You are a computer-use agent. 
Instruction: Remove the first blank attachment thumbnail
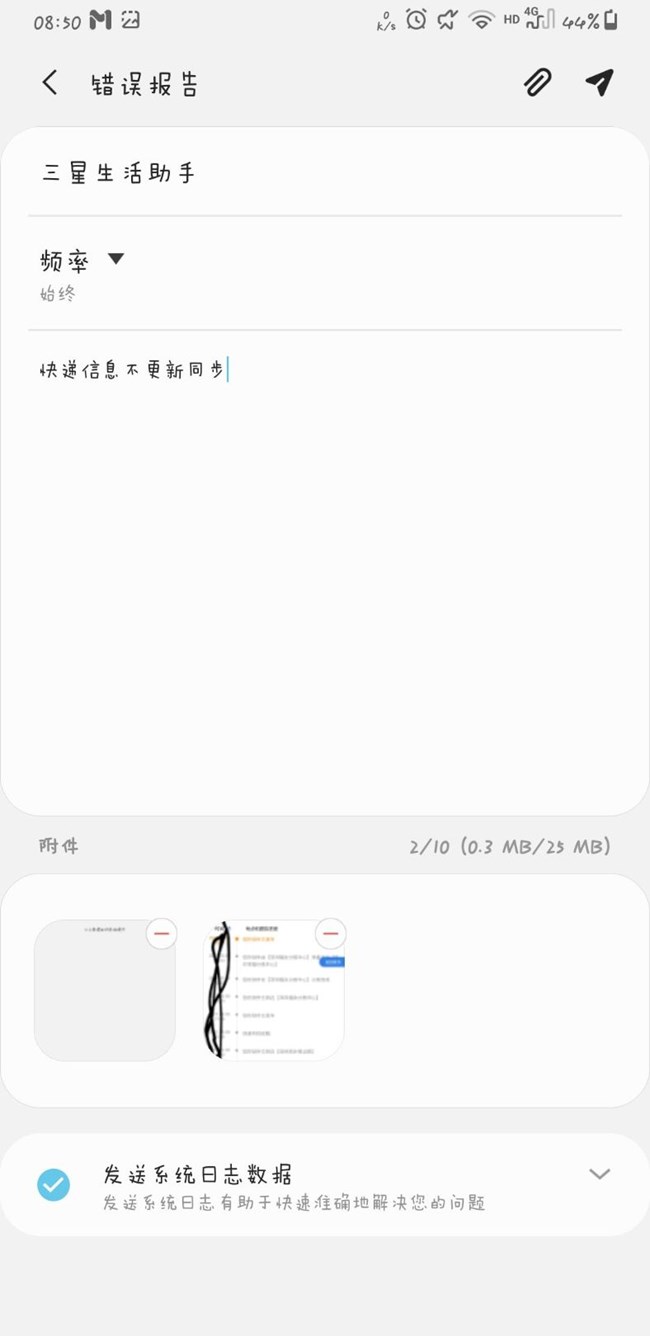tap(162, 934)
